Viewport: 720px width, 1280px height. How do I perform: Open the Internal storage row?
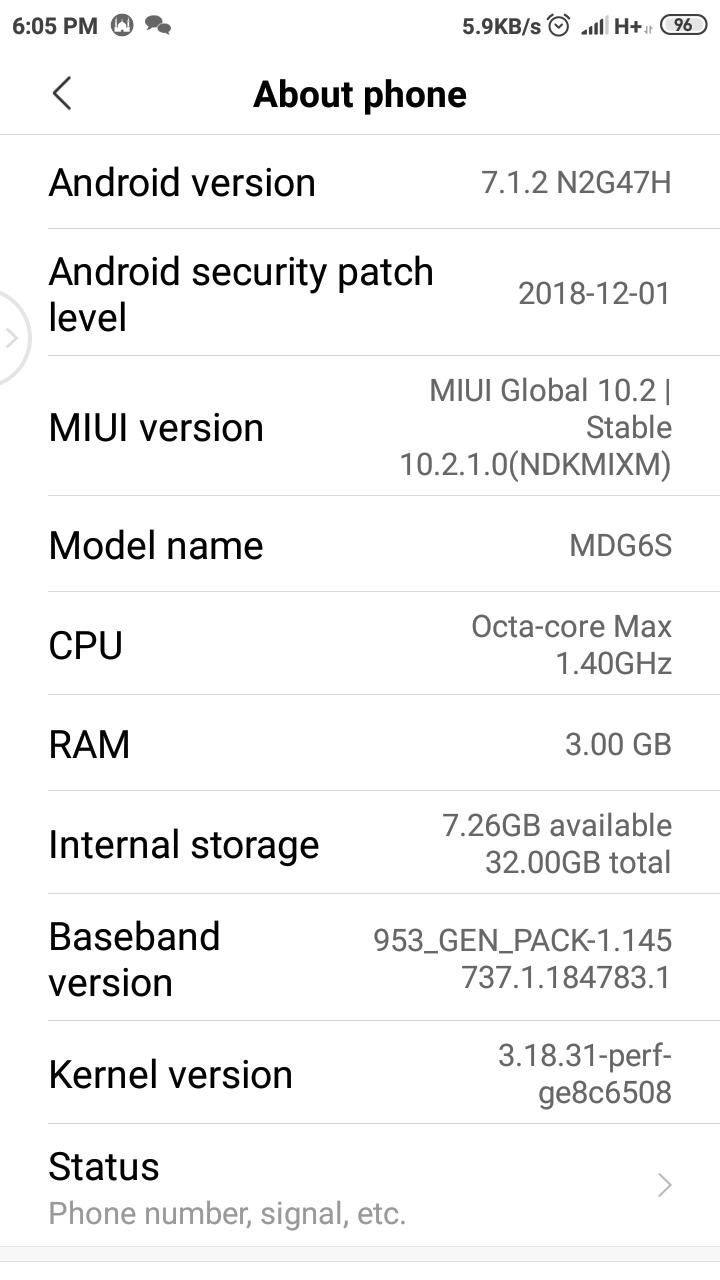360,844
